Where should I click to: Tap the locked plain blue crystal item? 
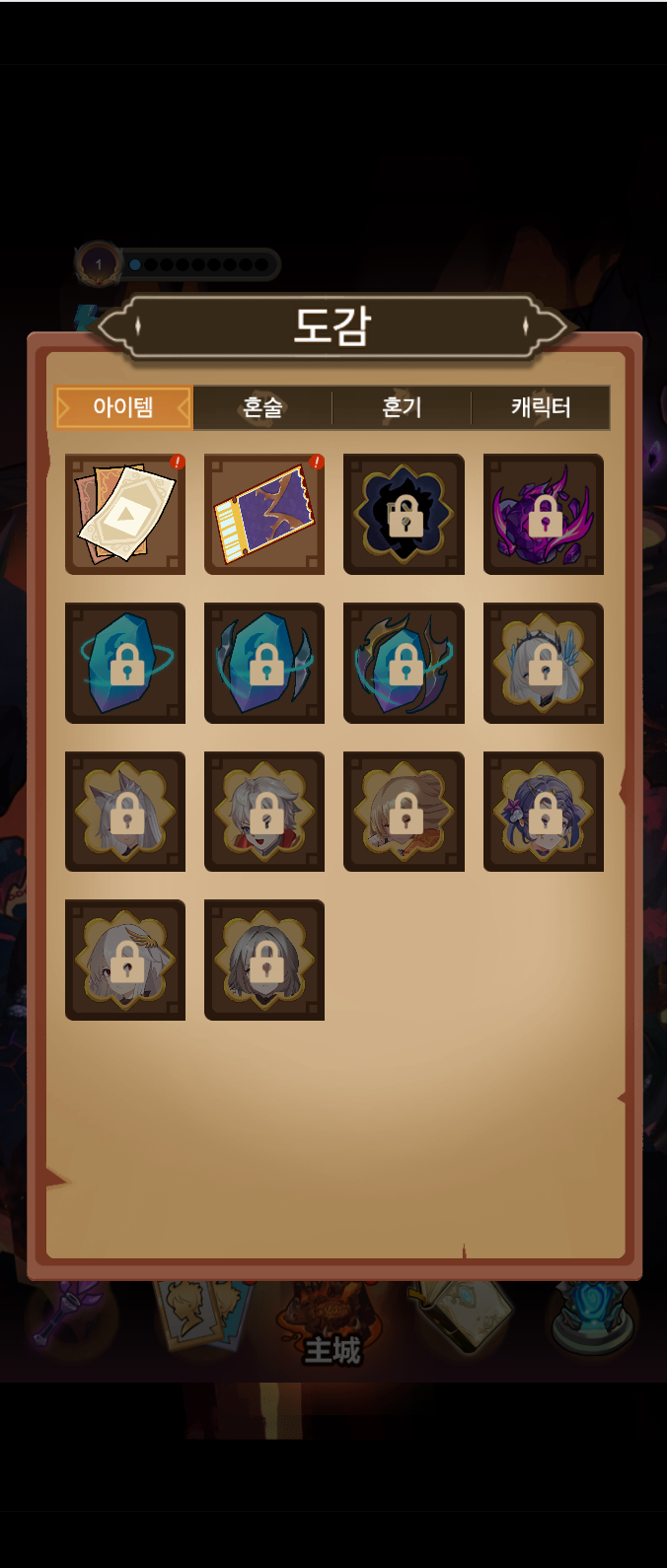click(x=125, y=663)
